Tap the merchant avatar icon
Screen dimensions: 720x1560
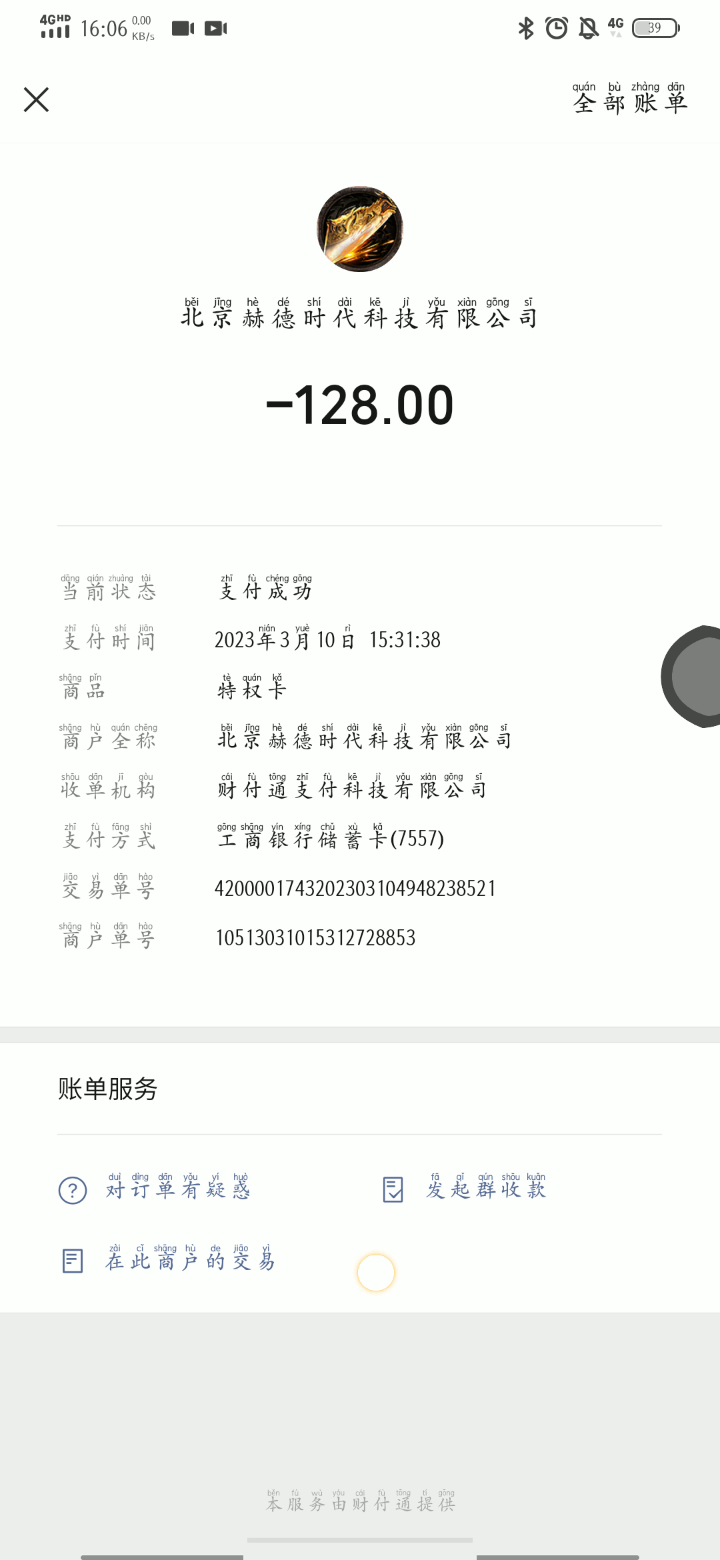(360, 229)
